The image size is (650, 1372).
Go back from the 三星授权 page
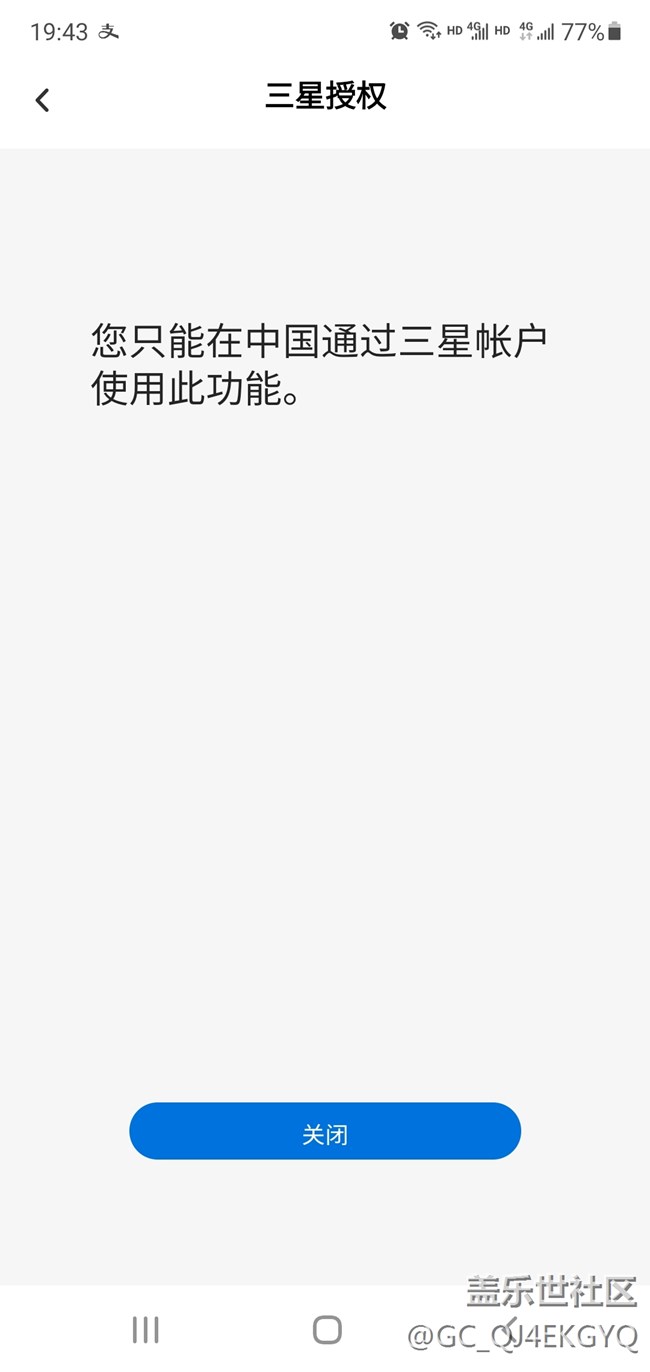tap(42, 100)
